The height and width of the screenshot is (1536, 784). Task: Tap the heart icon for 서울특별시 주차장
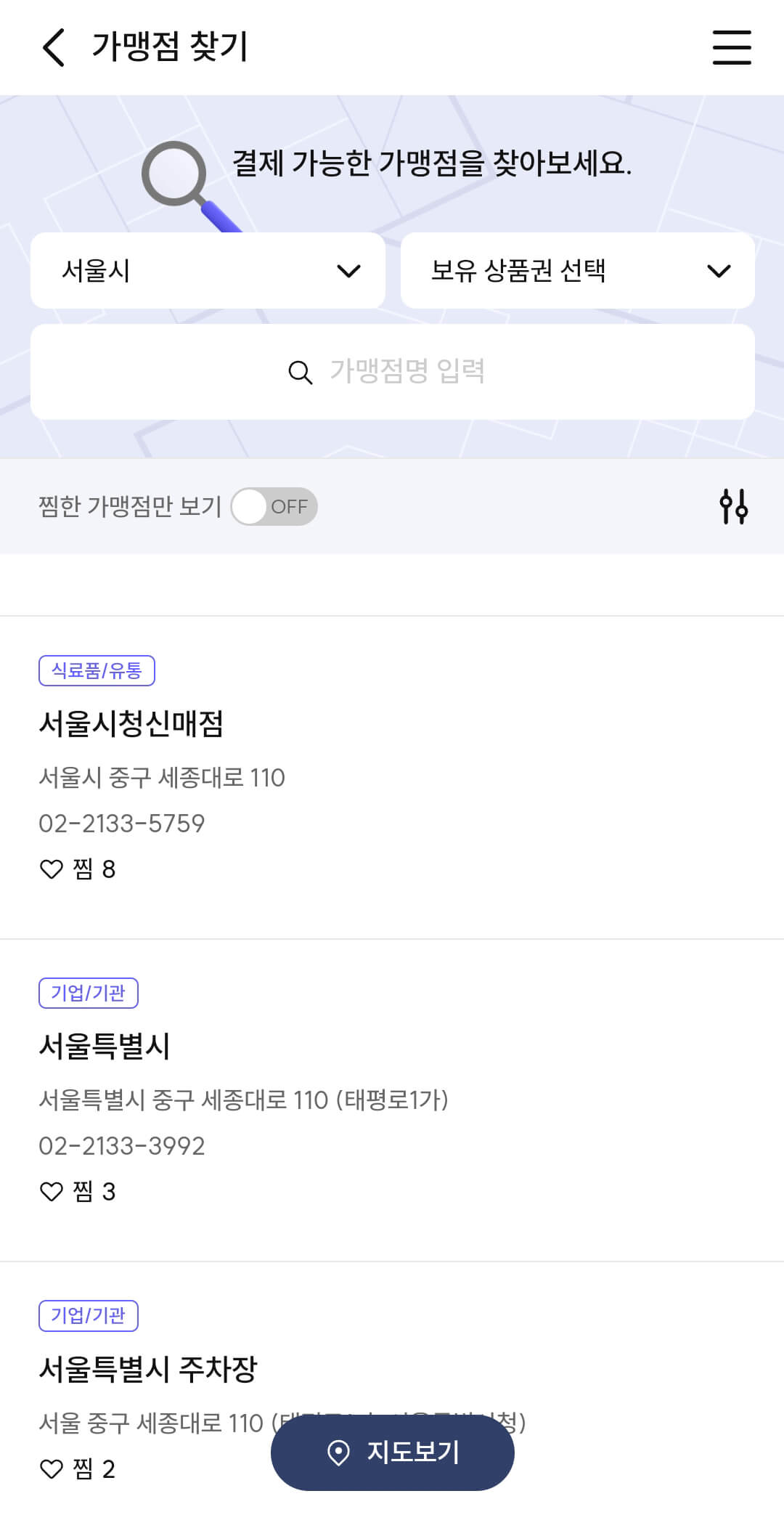pos(52,1472)
